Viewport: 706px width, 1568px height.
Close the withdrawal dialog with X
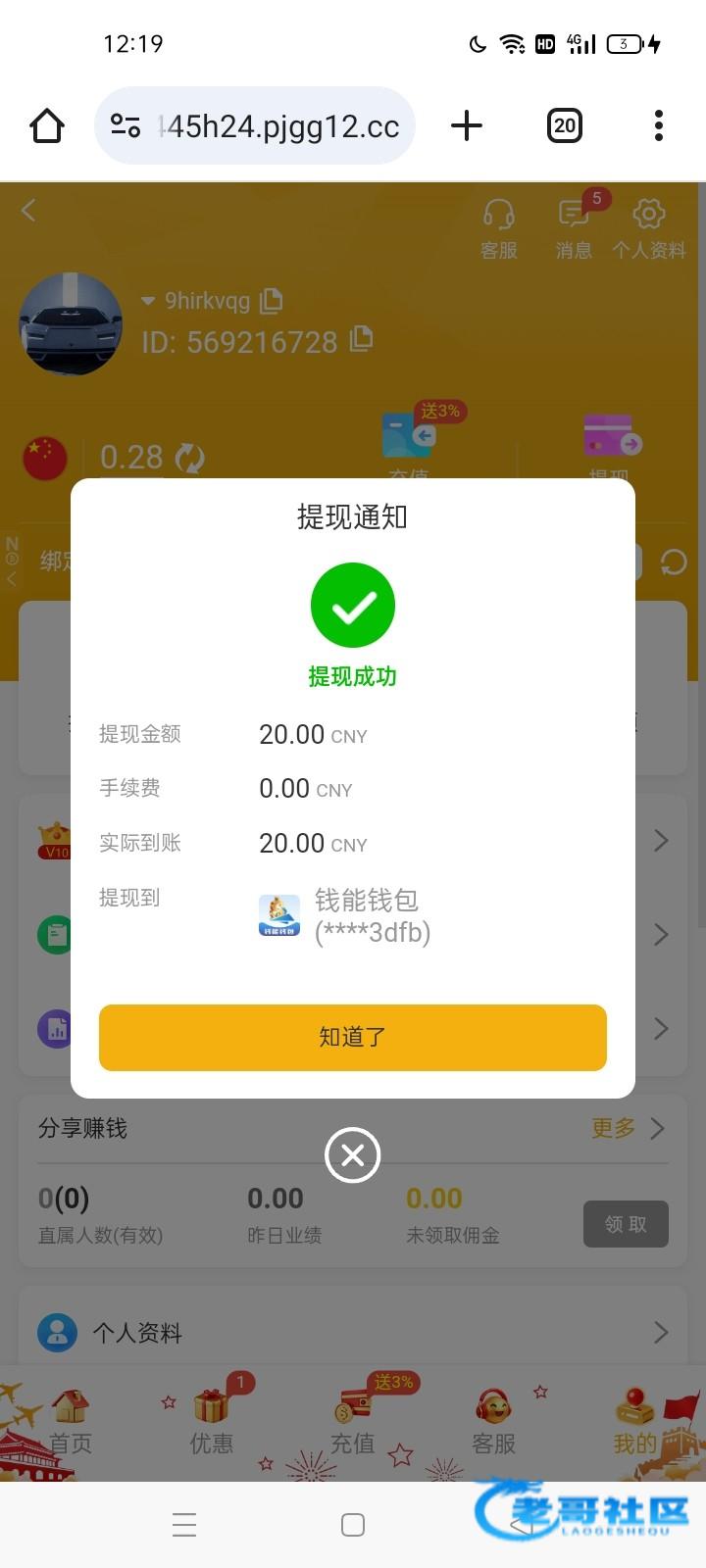[x=352, y=1155]
